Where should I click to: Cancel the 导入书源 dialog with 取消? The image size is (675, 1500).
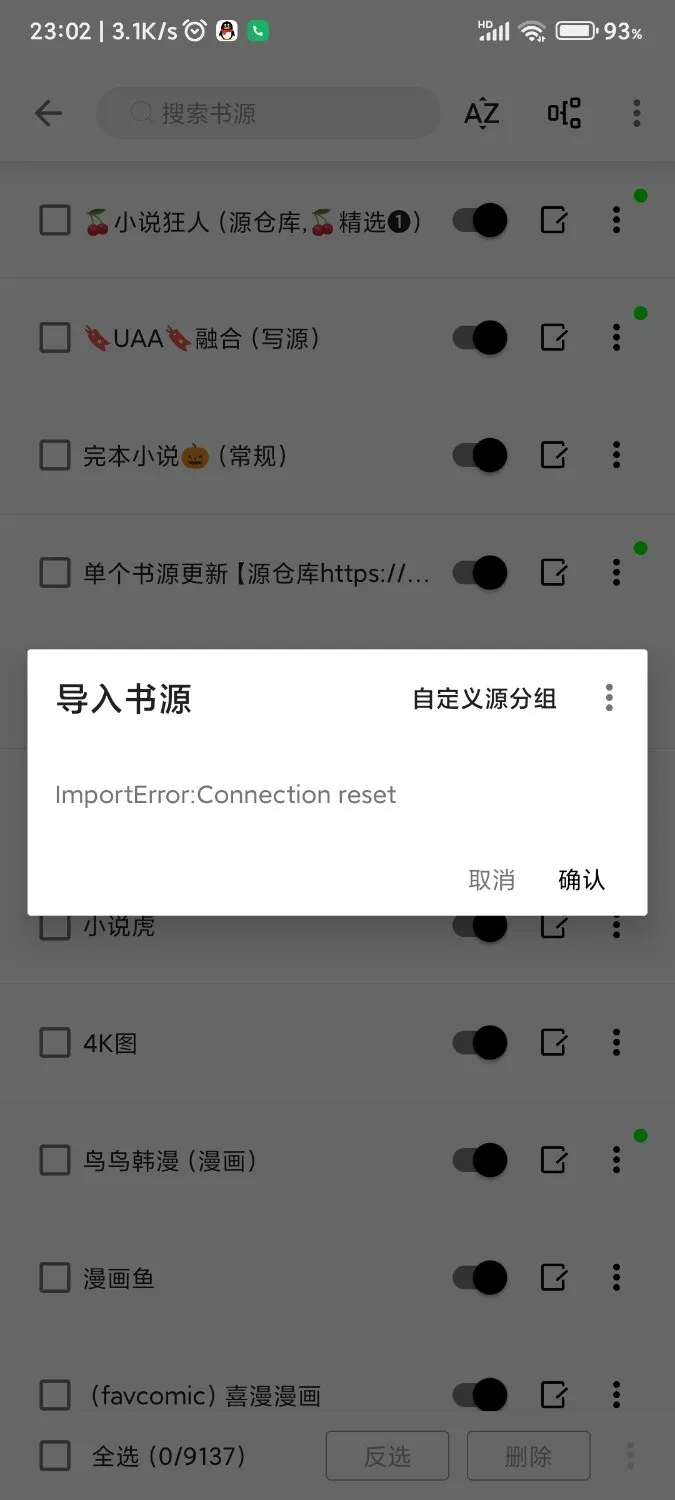tap(491, 880)
